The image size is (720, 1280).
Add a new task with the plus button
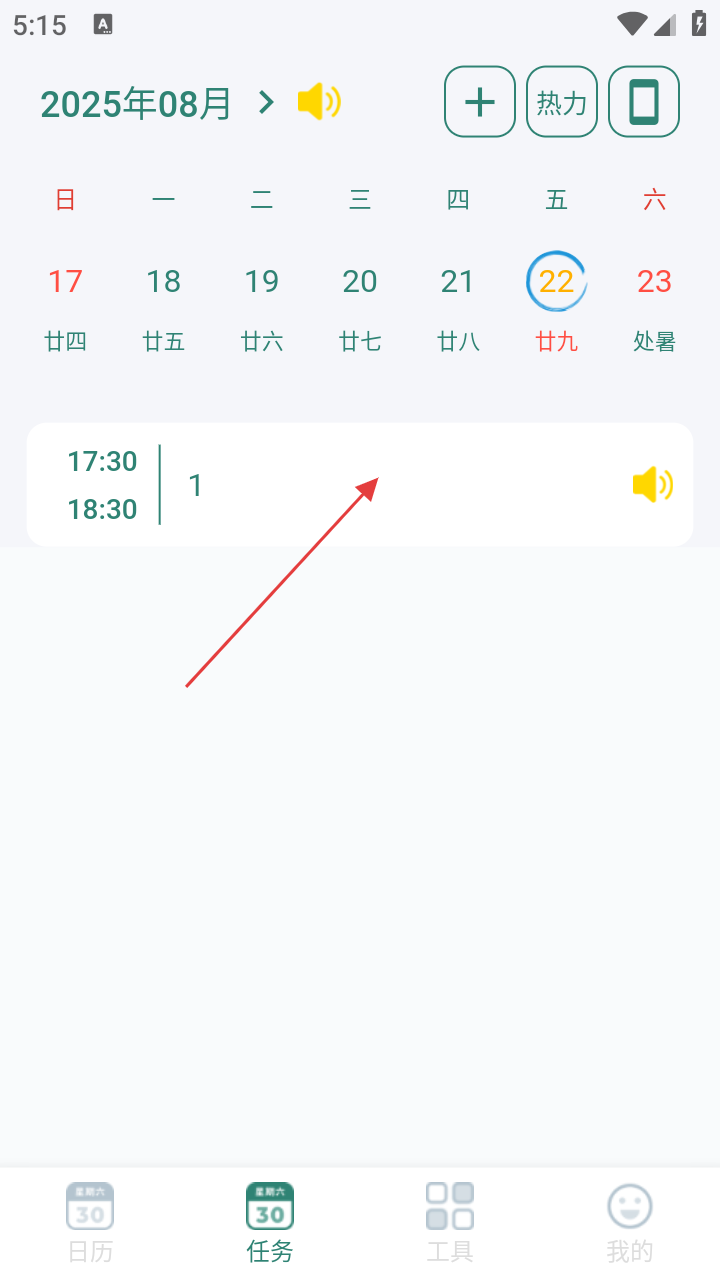(x=480, y=101)
